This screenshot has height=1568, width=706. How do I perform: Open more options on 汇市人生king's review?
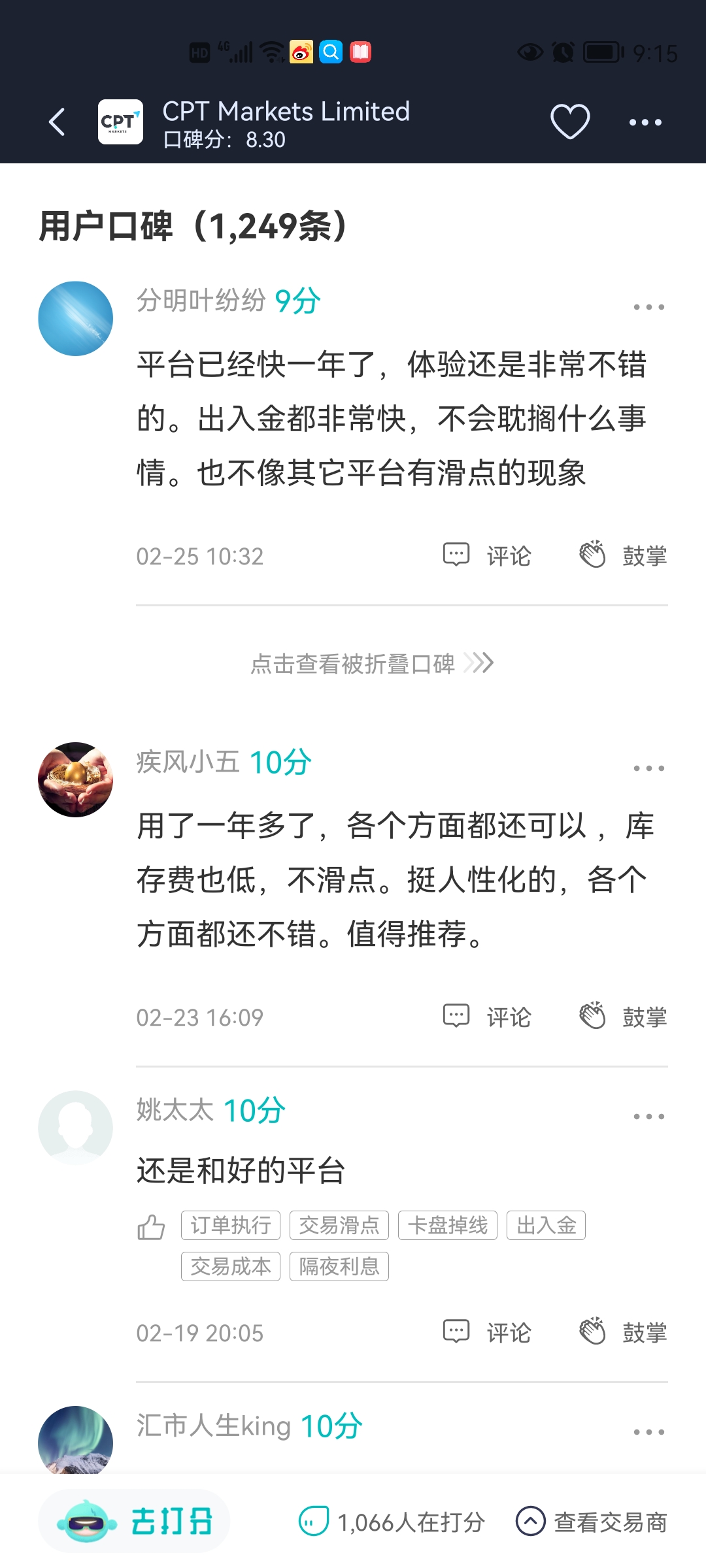[x=648, y=1432]
